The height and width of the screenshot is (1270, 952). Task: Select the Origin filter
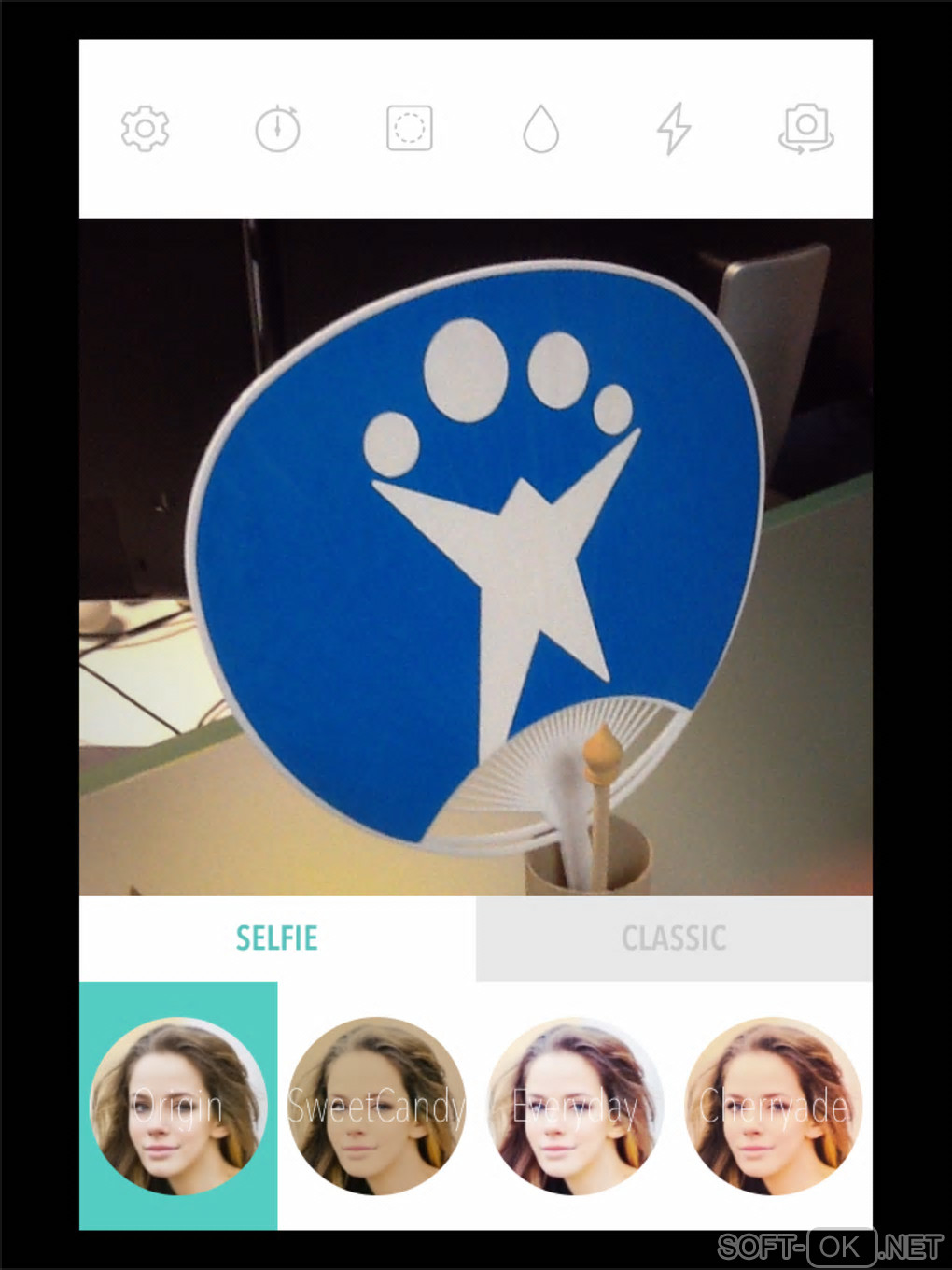(x=178, y=1106)
